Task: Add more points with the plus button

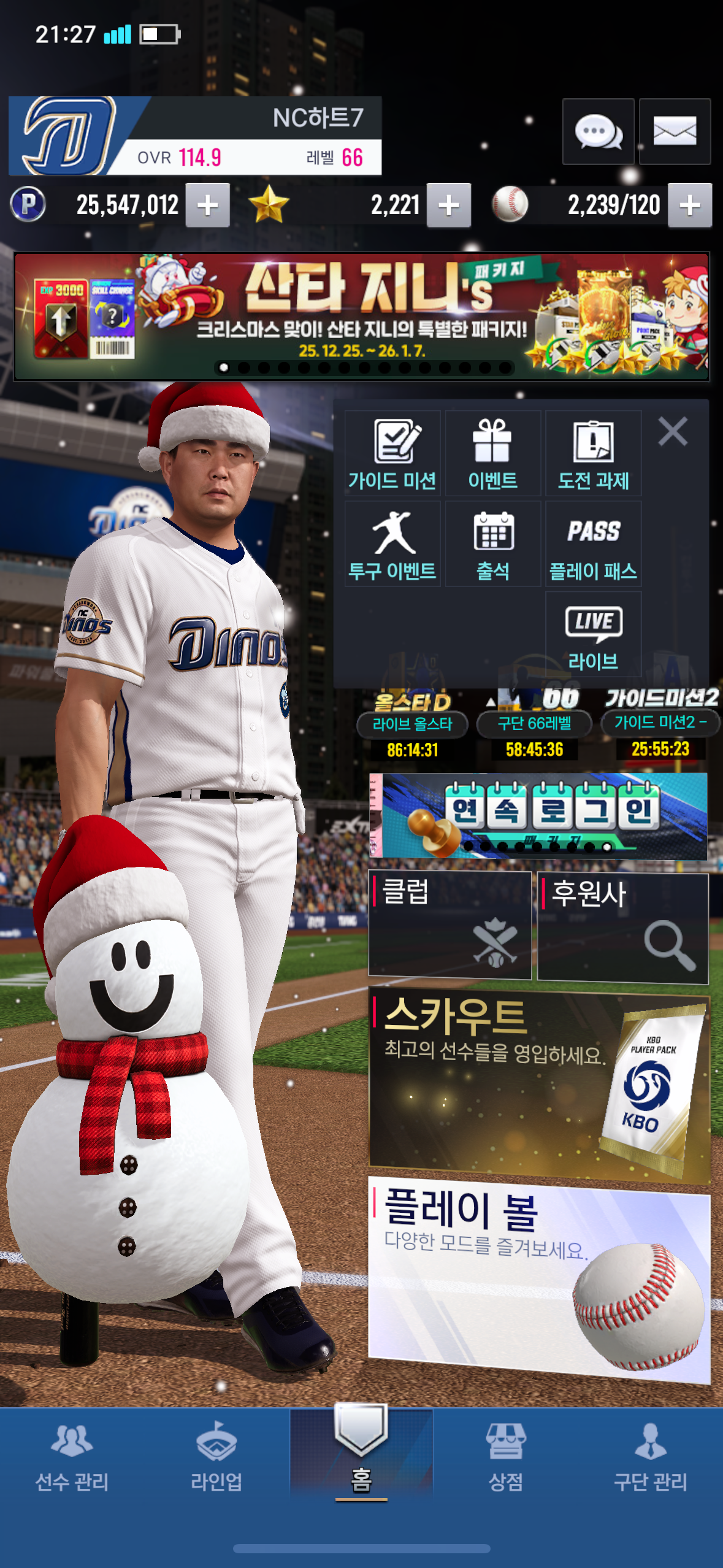Action: [208, 206]
